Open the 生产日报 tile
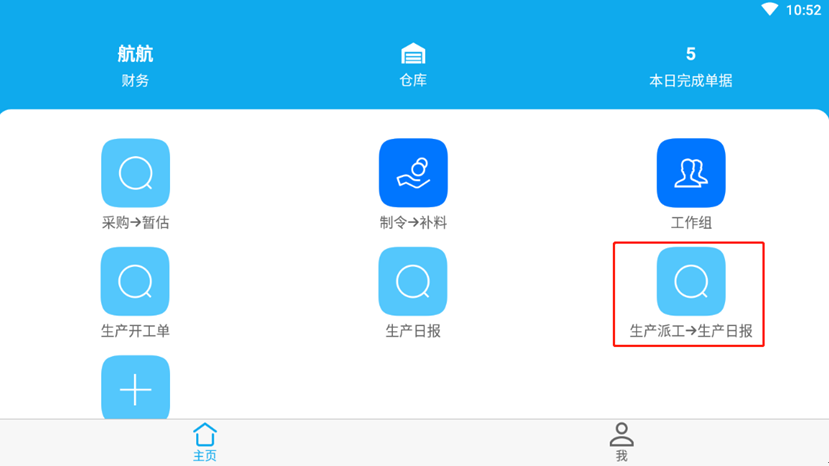The image size is (829, 466). point(413,282)
